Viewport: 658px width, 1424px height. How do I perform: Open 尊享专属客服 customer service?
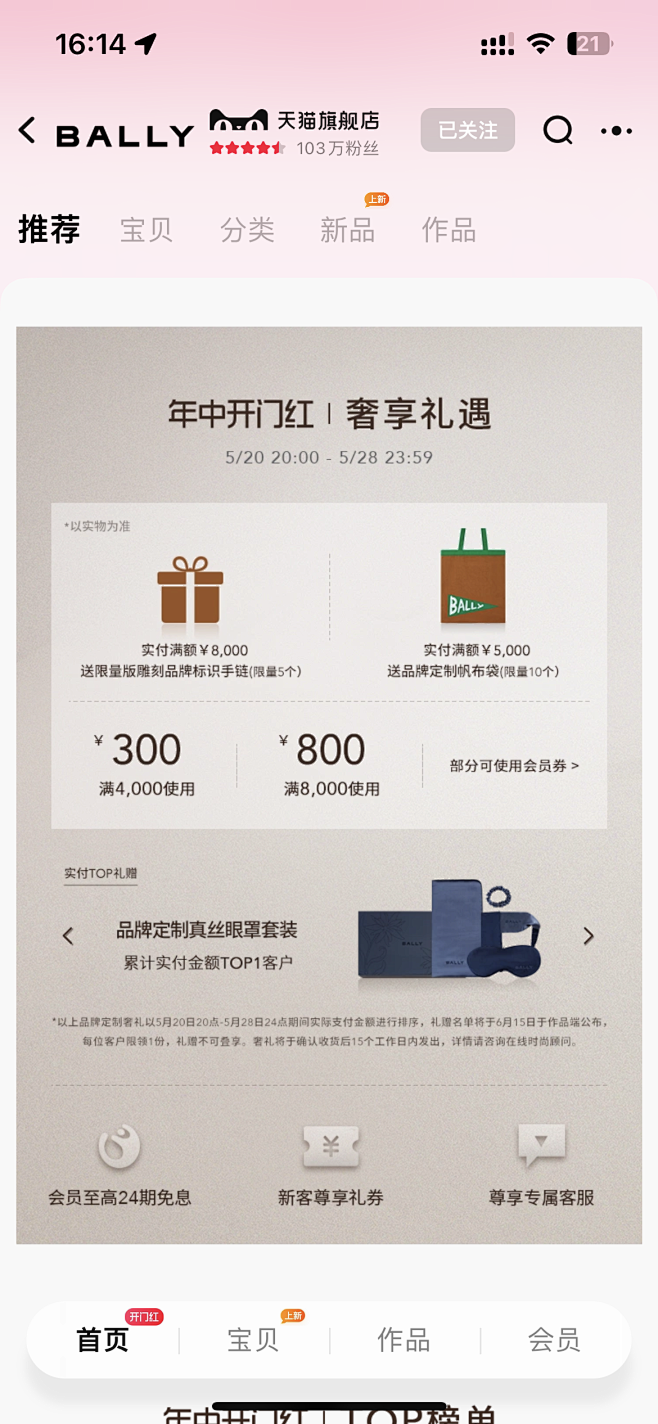point(541,1165)
